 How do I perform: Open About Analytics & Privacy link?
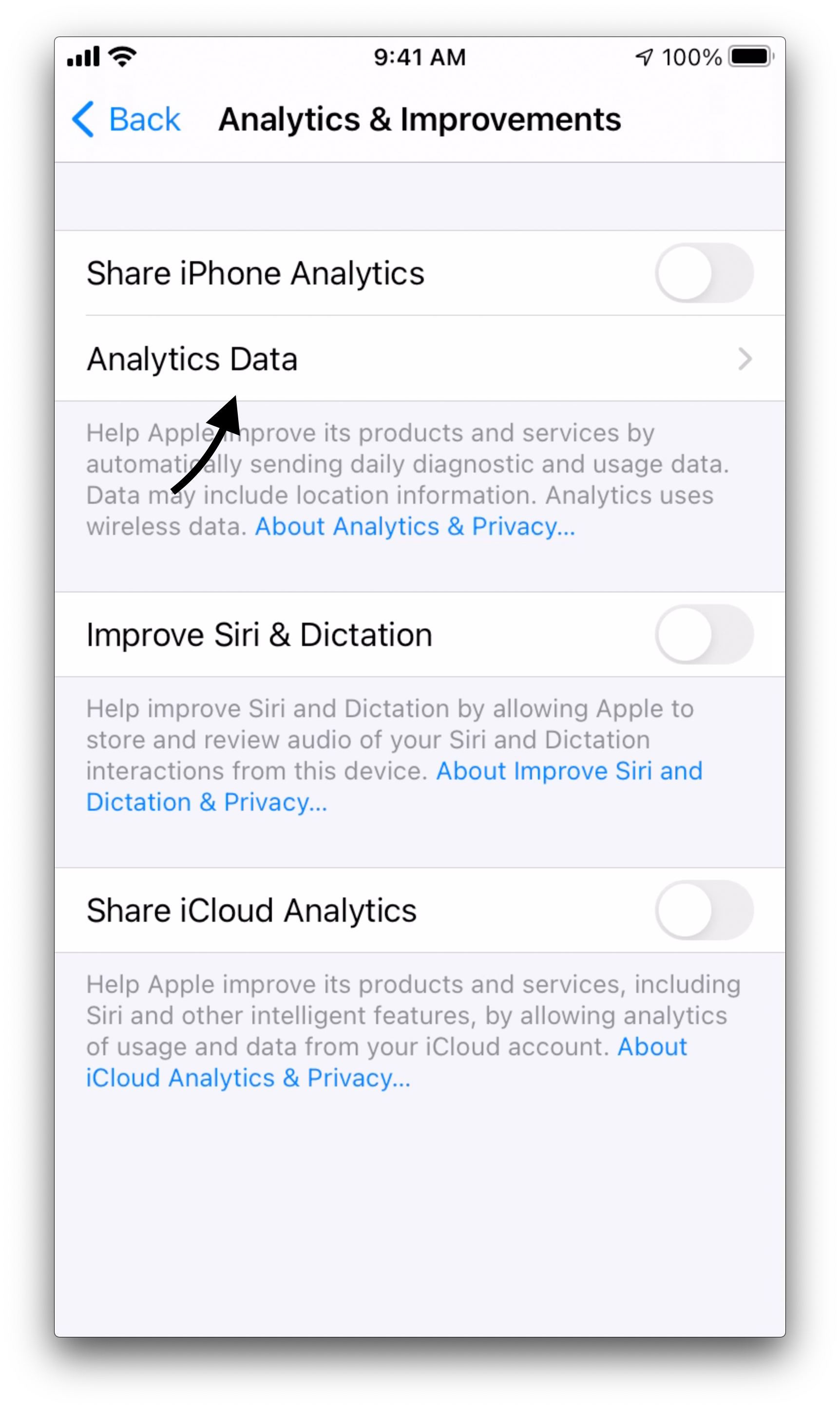pos(415,527)
